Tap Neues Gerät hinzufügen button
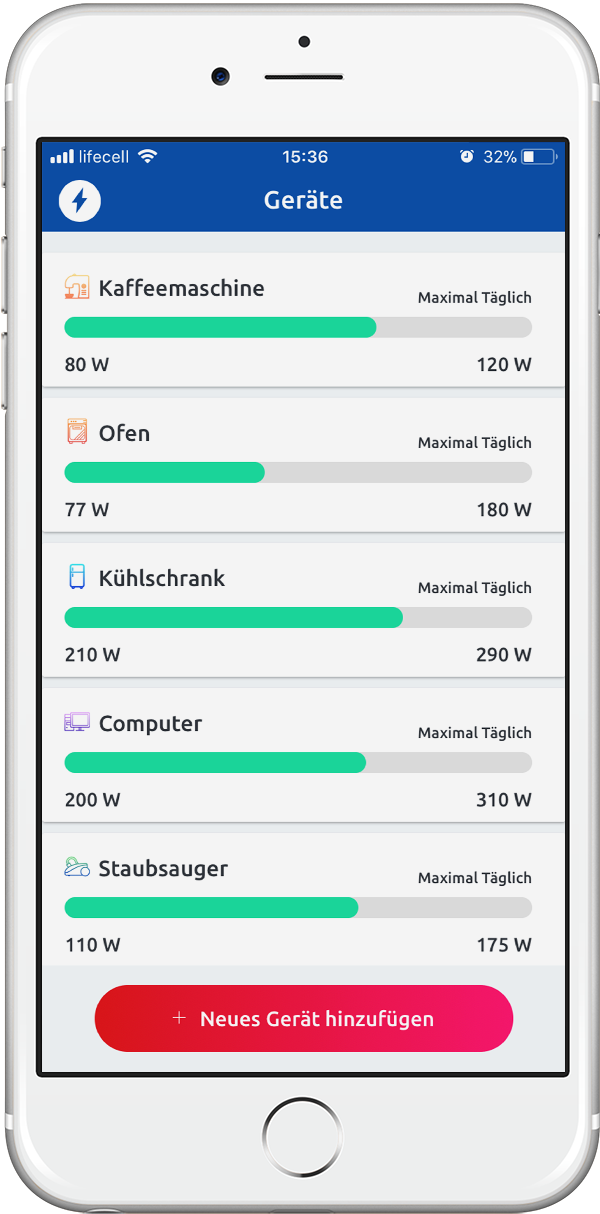 (x=303, y=1018)
